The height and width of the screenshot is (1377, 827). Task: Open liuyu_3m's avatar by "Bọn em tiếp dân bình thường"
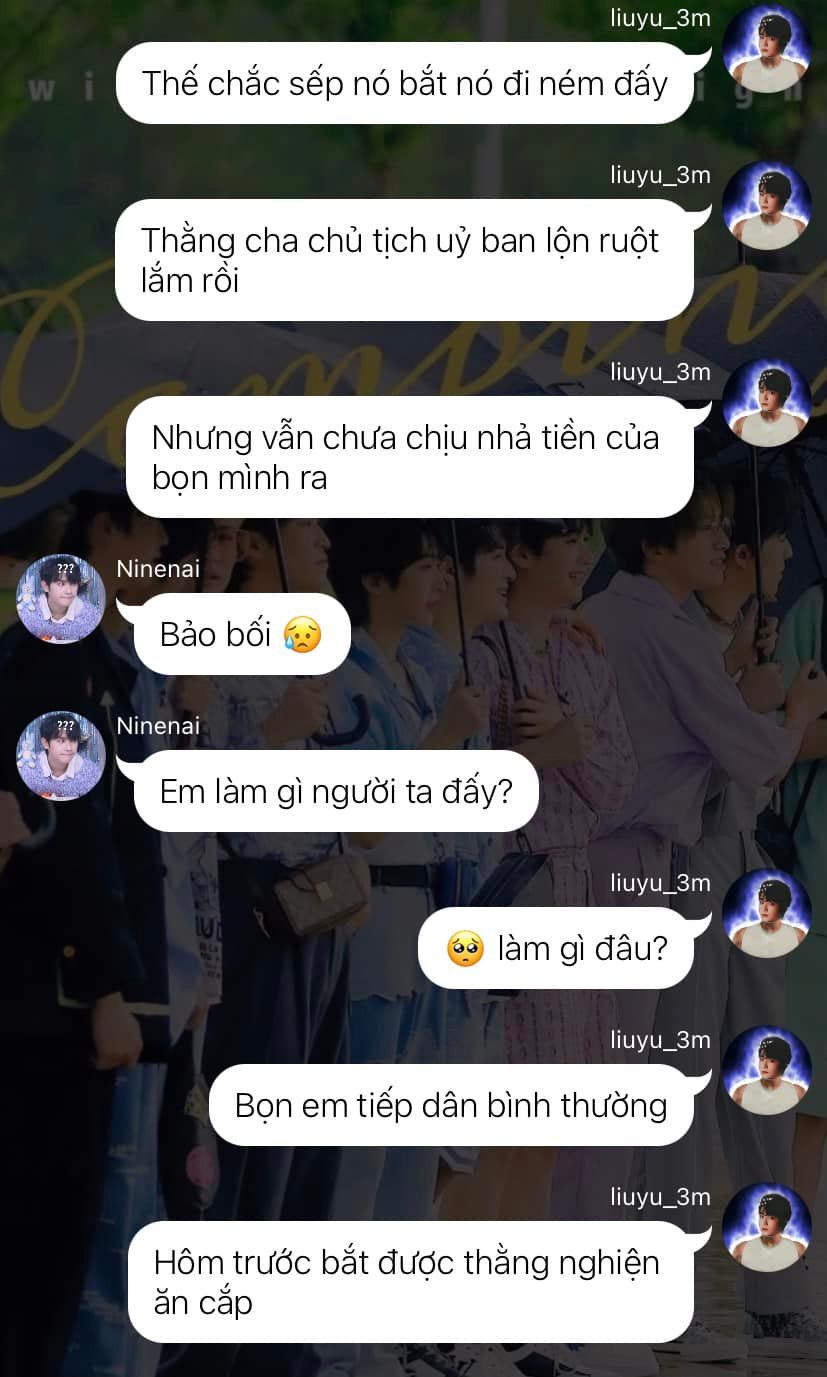(767, 1070)
